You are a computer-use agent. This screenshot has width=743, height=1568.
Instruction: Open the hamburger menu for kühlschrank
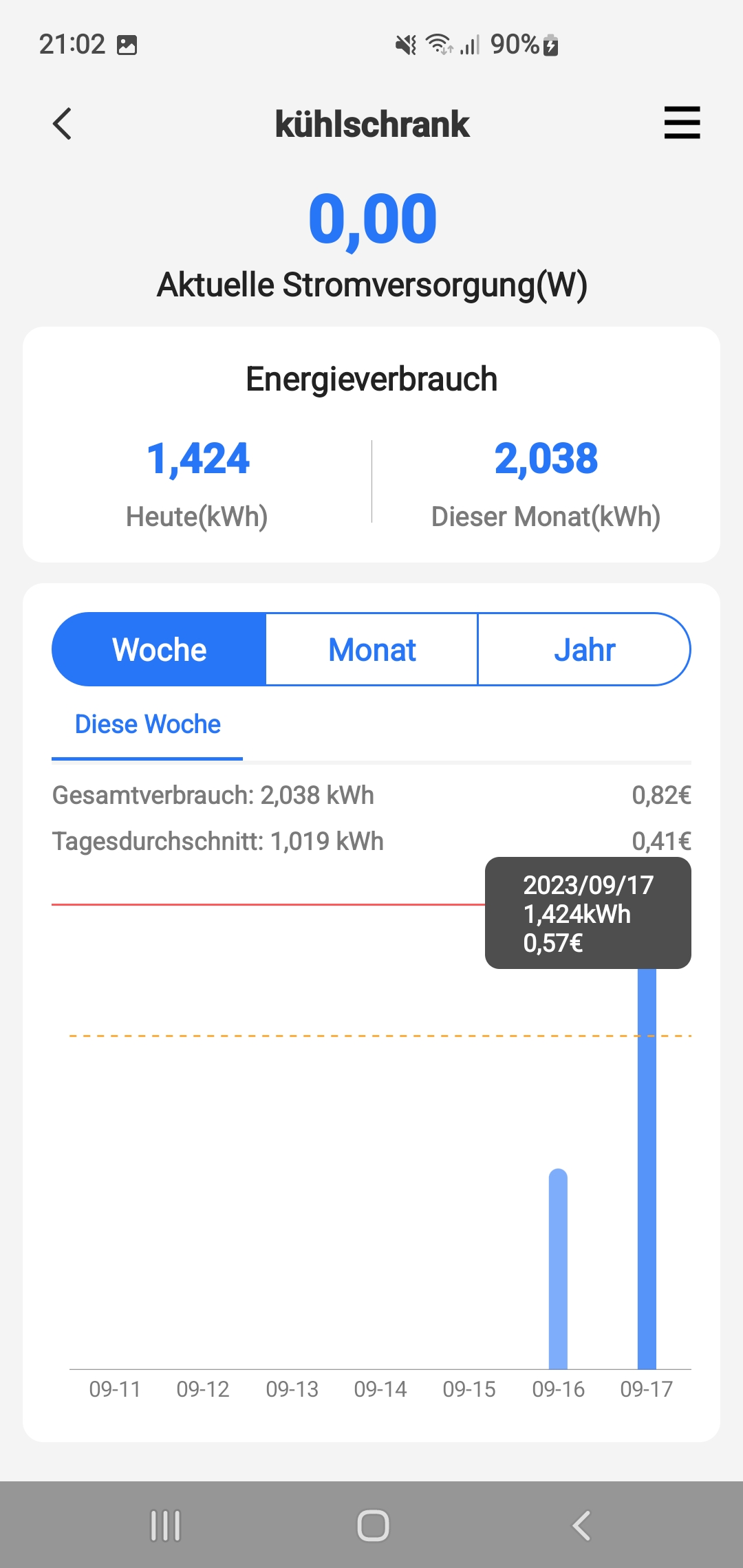pos(682,123)
